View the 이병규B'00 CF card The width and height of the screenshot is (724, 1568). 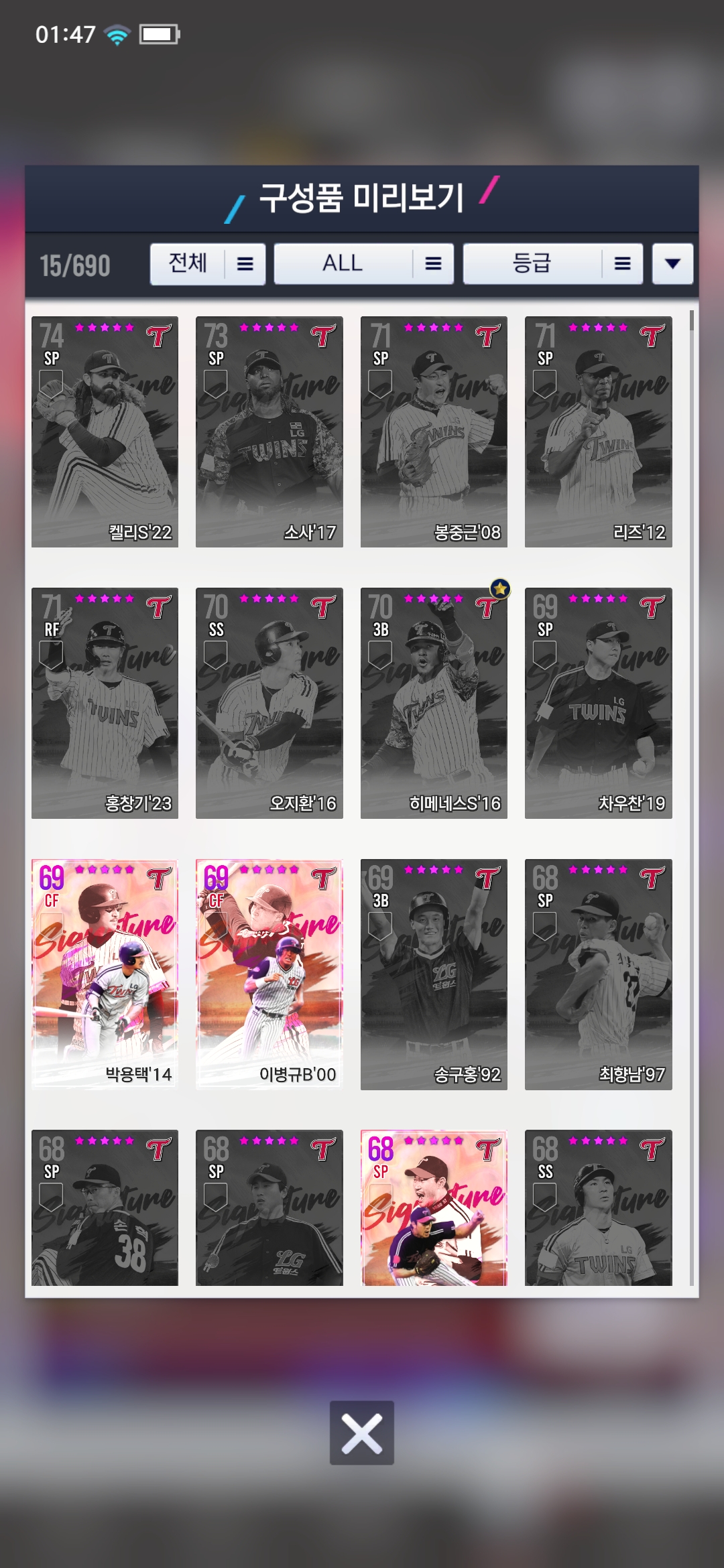click(x=269, y=974)
